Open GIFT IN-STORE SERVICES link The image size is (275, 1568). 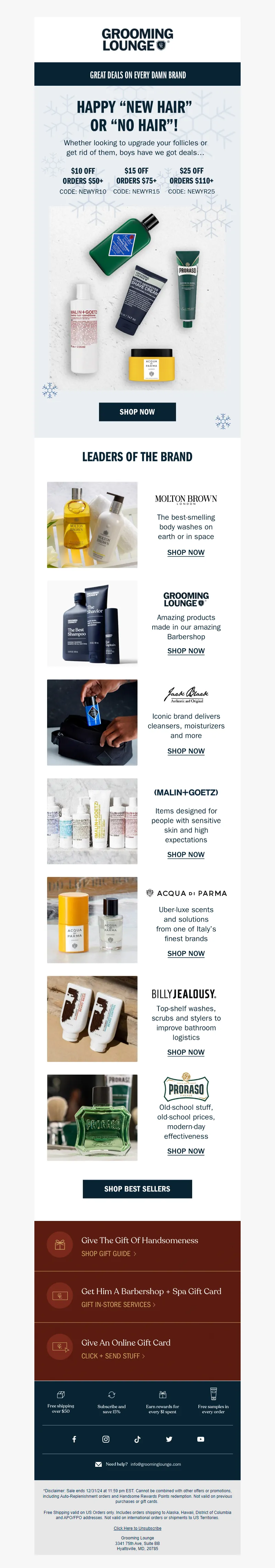[x=118, y=1305]
